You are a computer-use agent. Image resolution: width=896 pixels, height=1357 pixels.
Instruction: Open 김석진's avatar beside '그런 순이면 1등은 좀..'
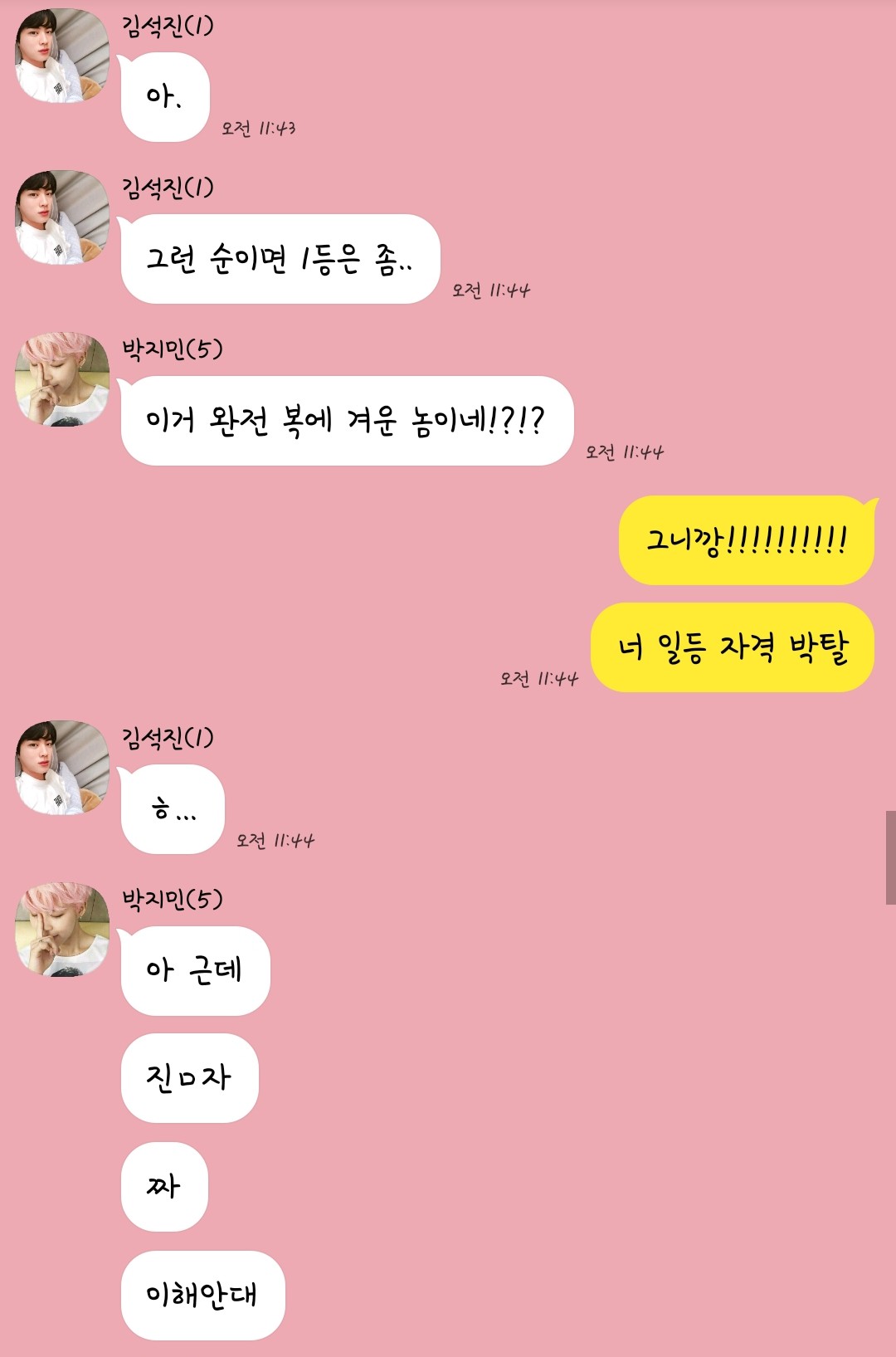62,217
